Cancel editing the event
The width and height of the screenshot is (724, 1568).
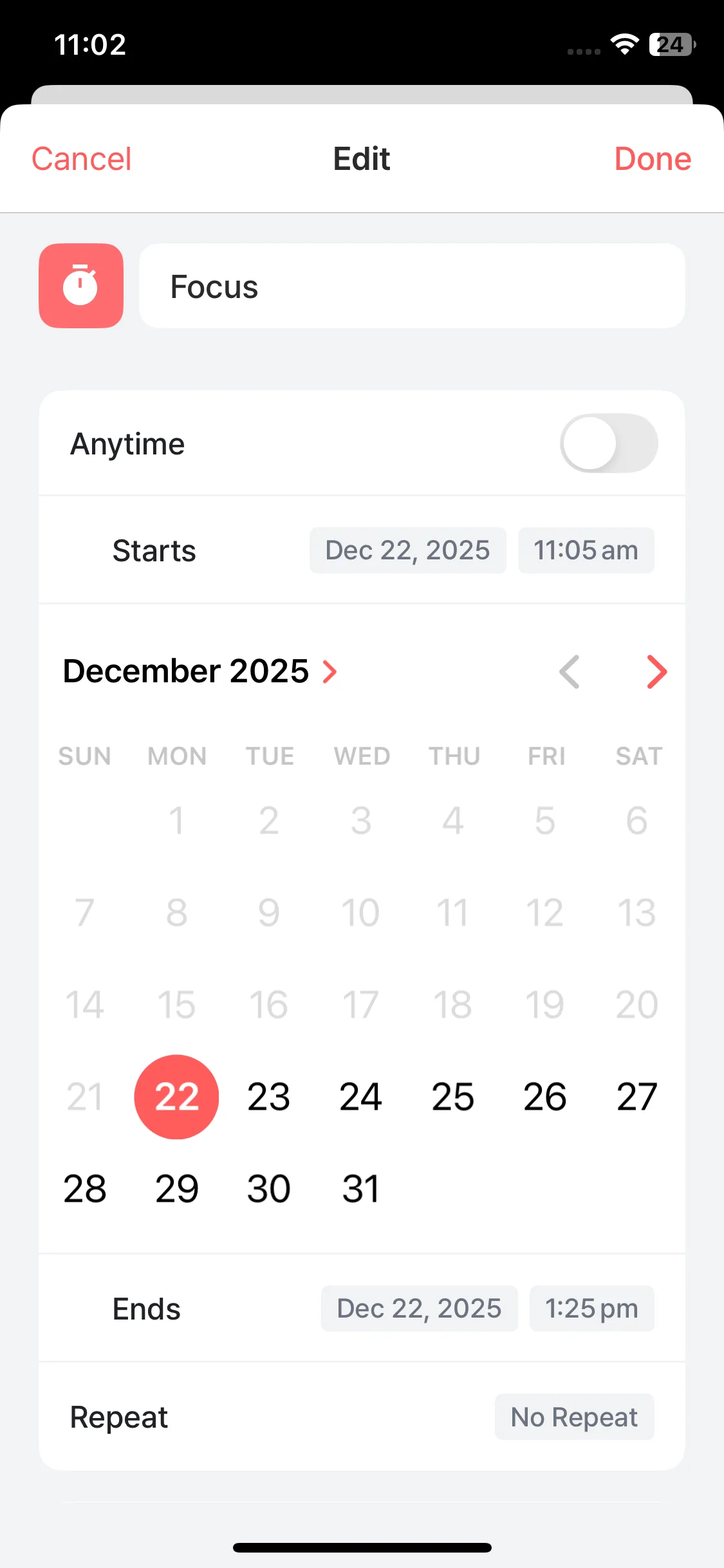(82, 159)
